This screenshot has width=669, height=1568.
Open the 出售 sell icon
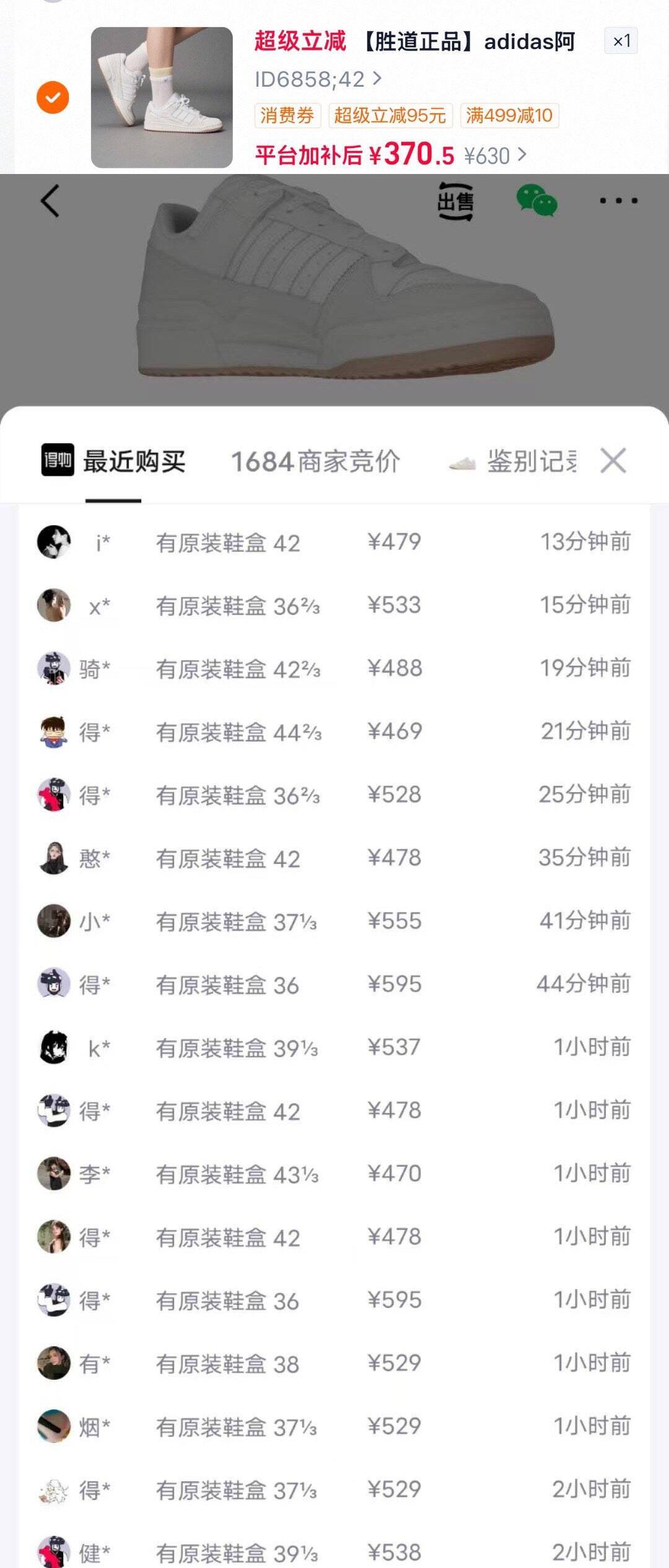[456, 201]
